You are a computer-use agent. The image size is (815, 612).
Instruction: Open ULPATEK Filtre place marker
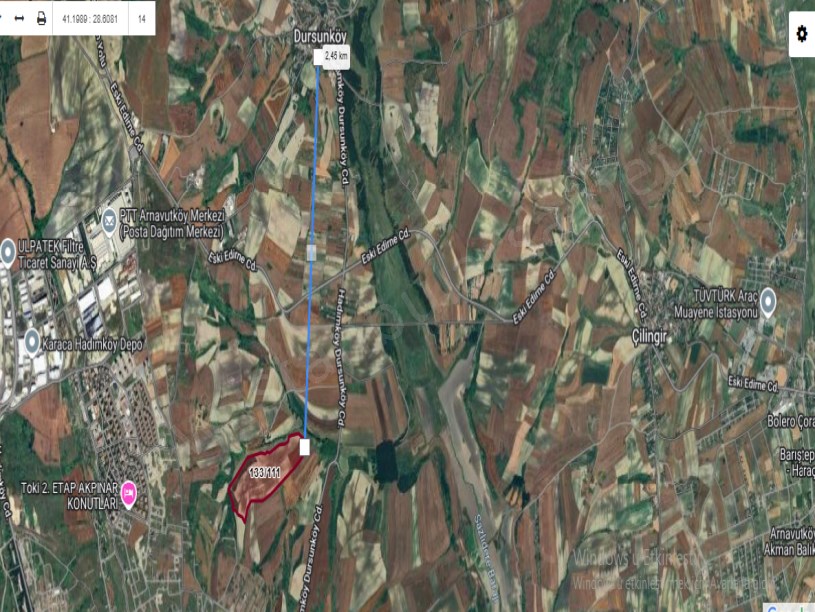click(9, 249)
